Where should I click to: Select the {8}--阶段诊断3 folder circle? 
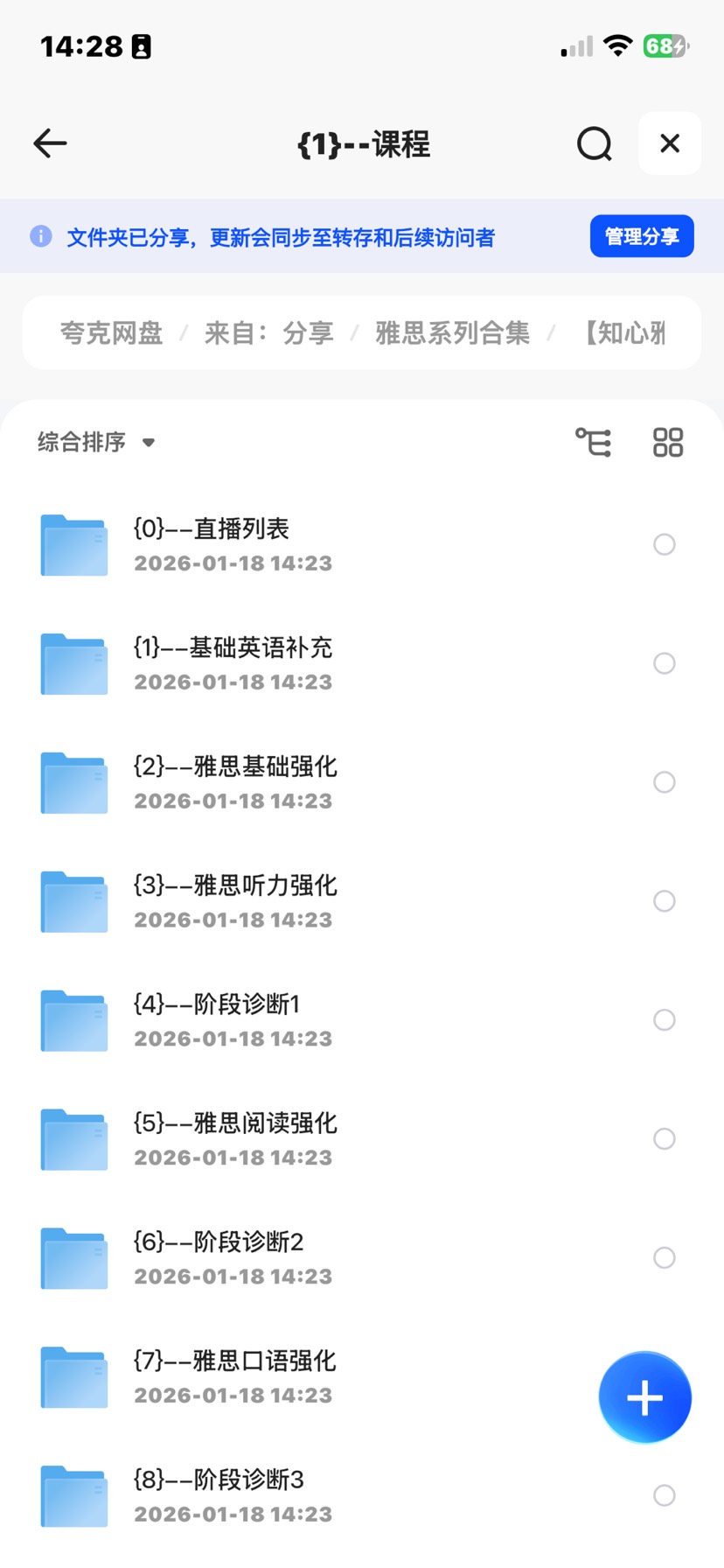pos(664,1495)
